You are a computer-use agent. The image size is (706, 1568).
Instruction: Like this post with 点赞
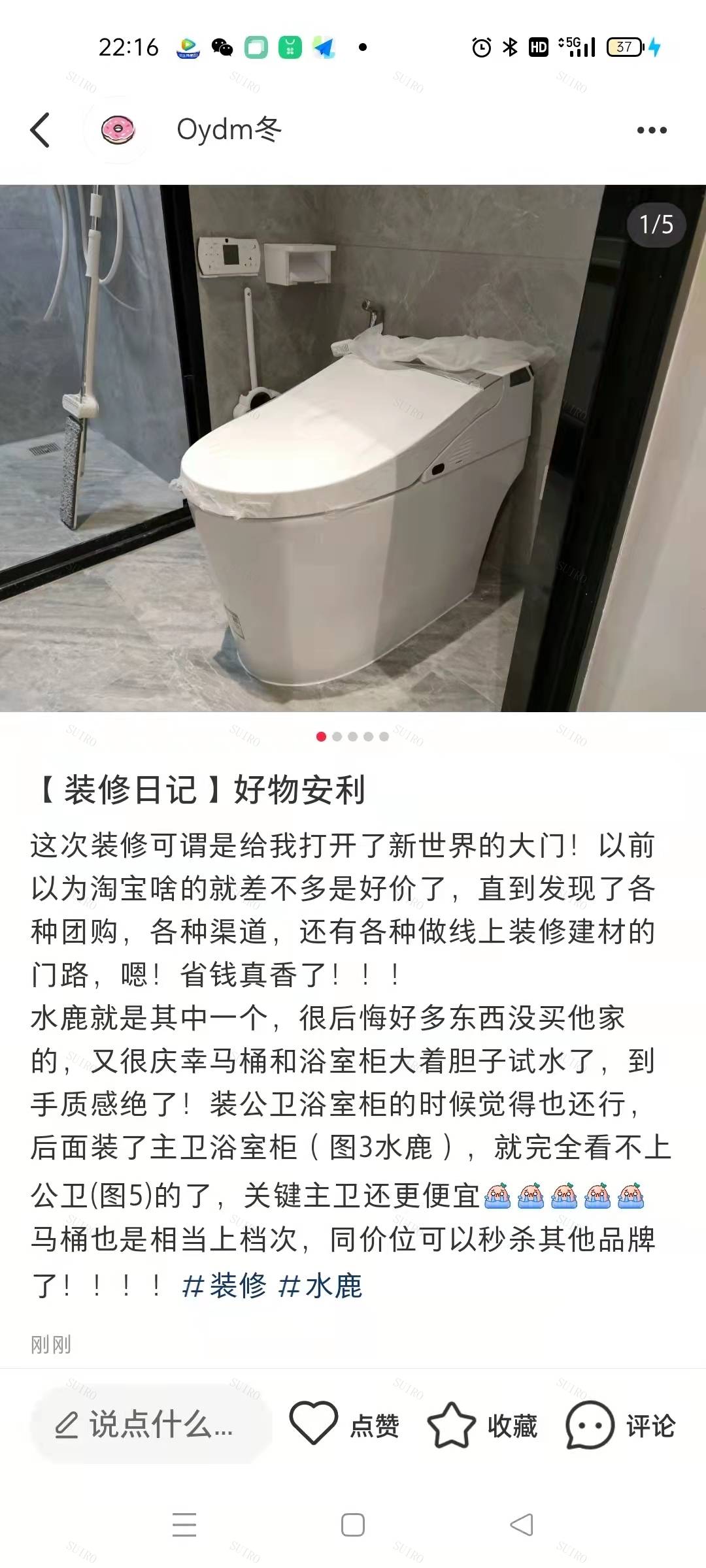[x=345, y=1424]
